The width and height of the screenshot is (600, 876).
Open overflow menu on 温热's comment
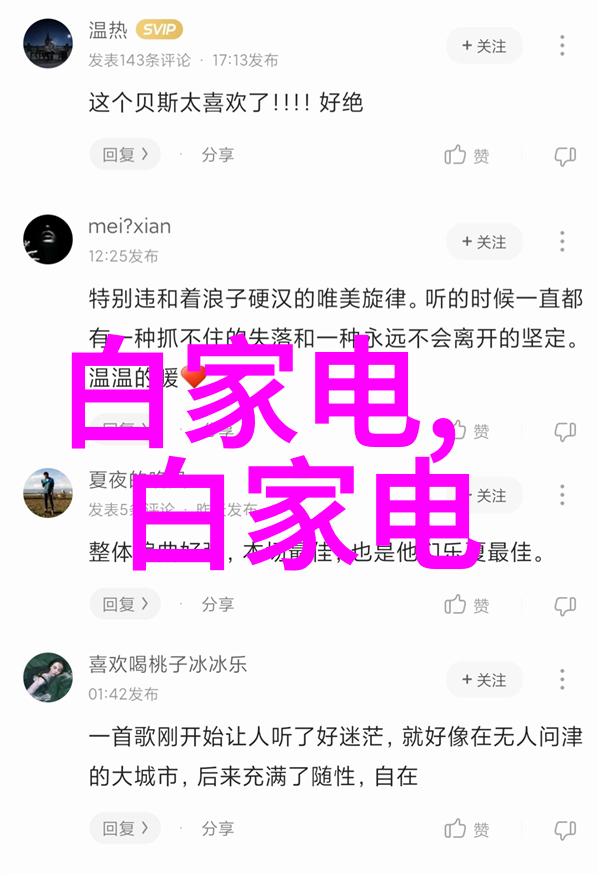(563, 46)
